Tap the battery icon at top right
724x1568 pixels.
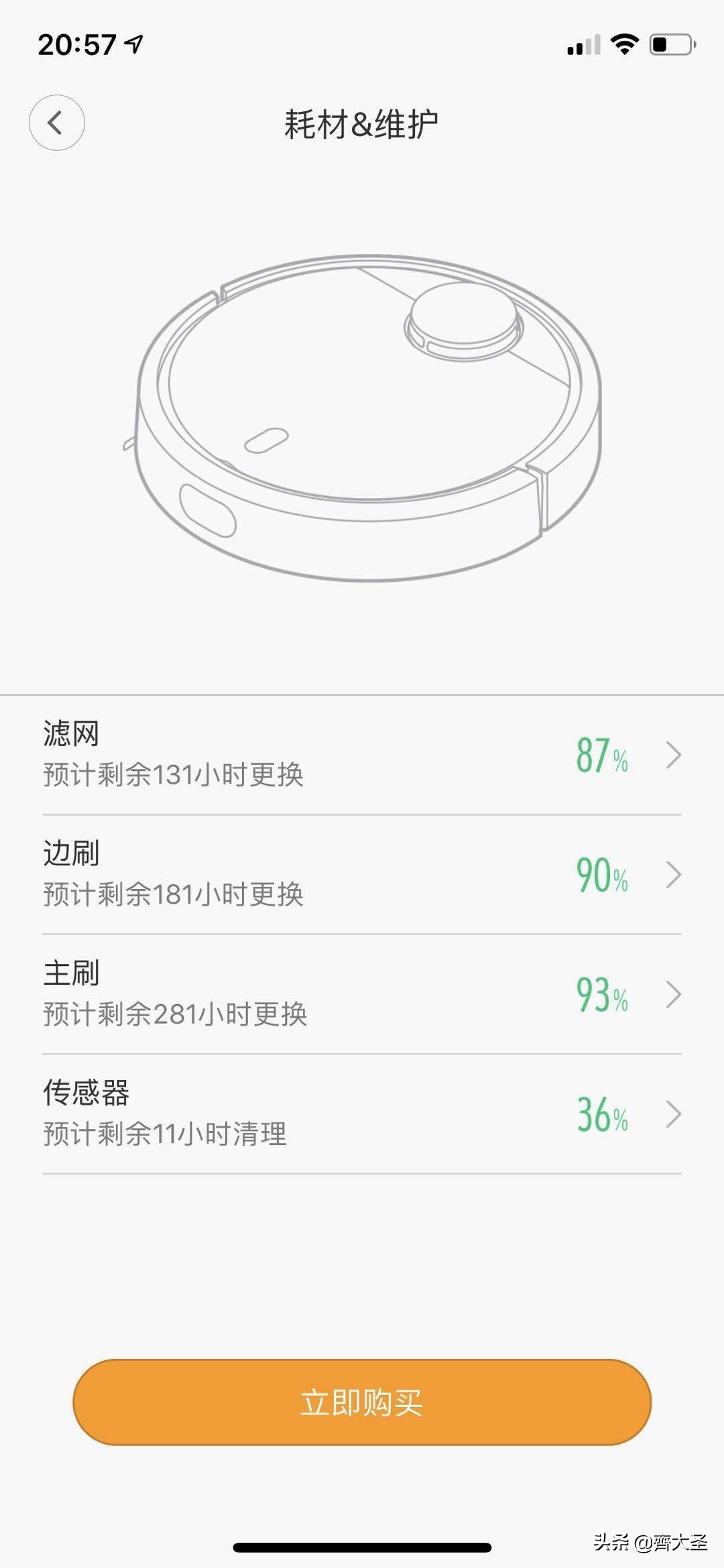pos(673,42)
